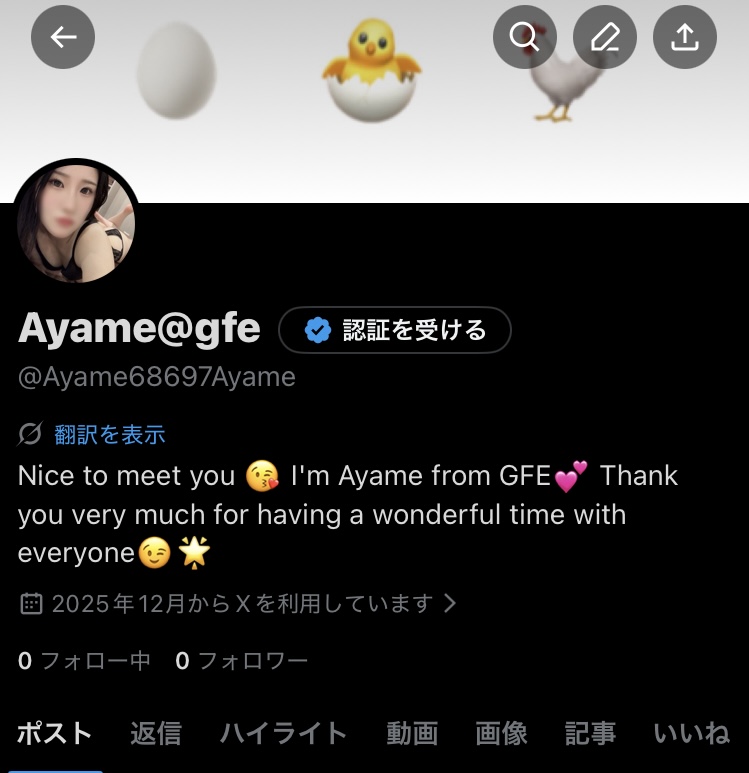Tap the blue verified checkmark badge
Screen dimensions: 749x773
click(x=317, y=329)
